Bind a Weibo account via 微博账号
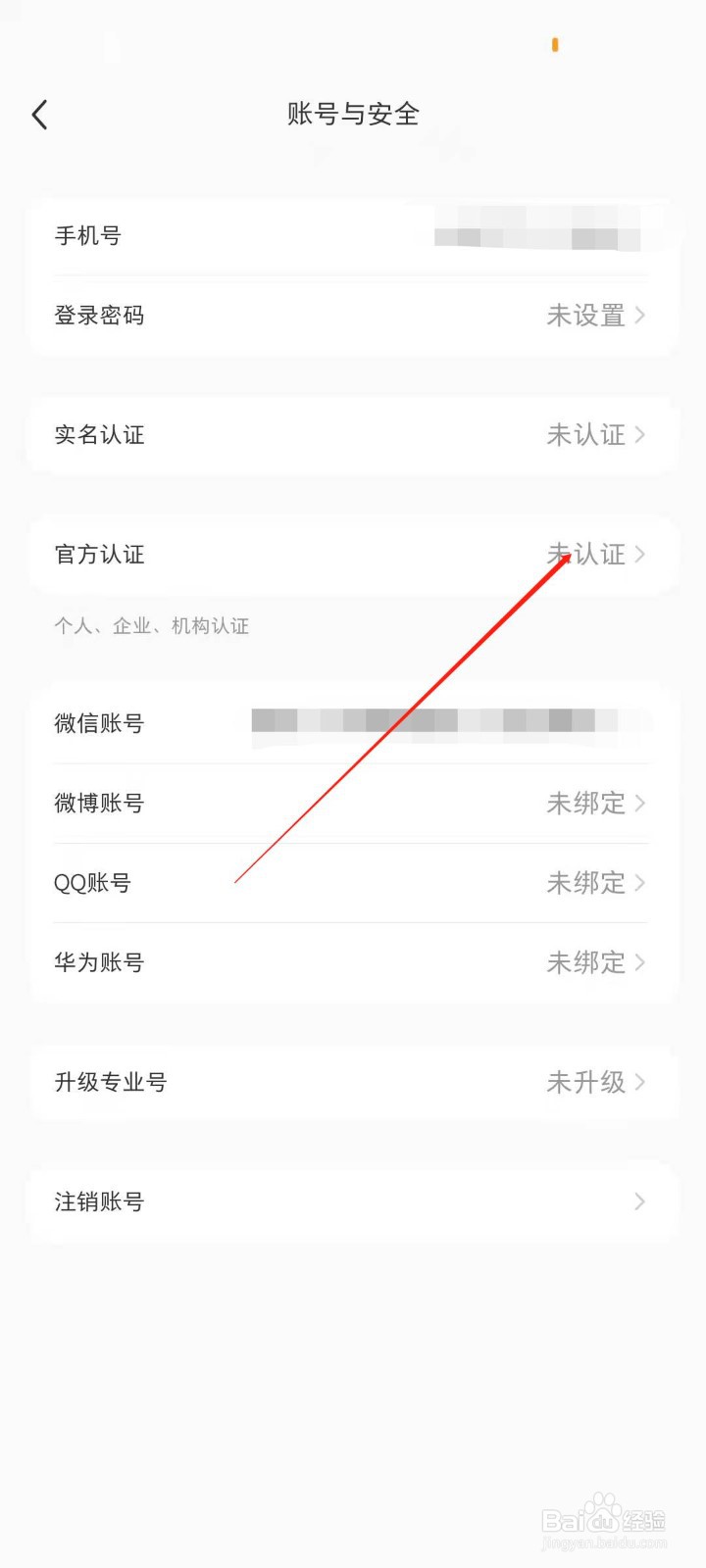The height and width of the screenshot is (1568, 706). point(353,803)
